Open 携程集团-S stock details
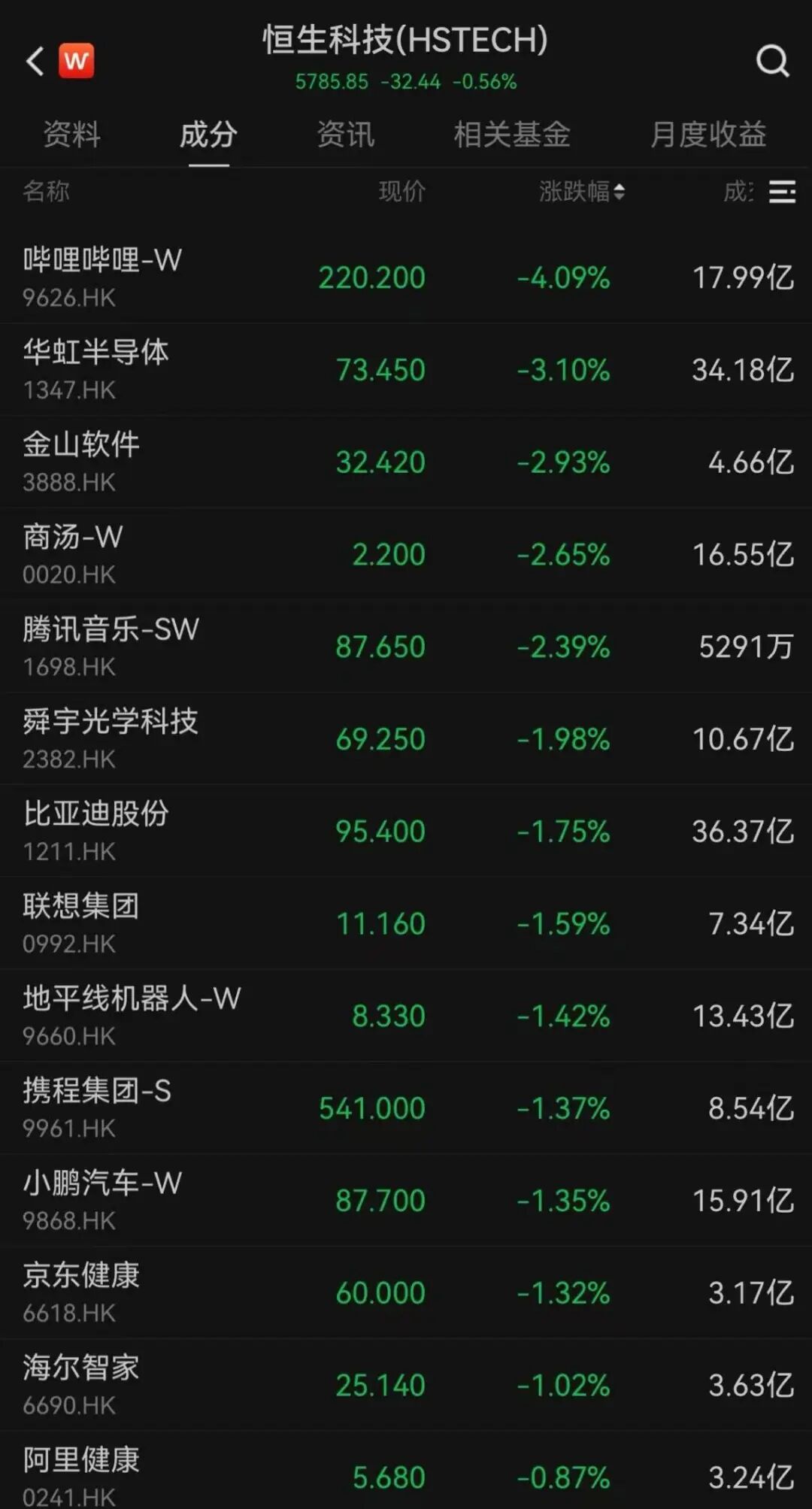 pyautogui.click(x=97, y=1108)
